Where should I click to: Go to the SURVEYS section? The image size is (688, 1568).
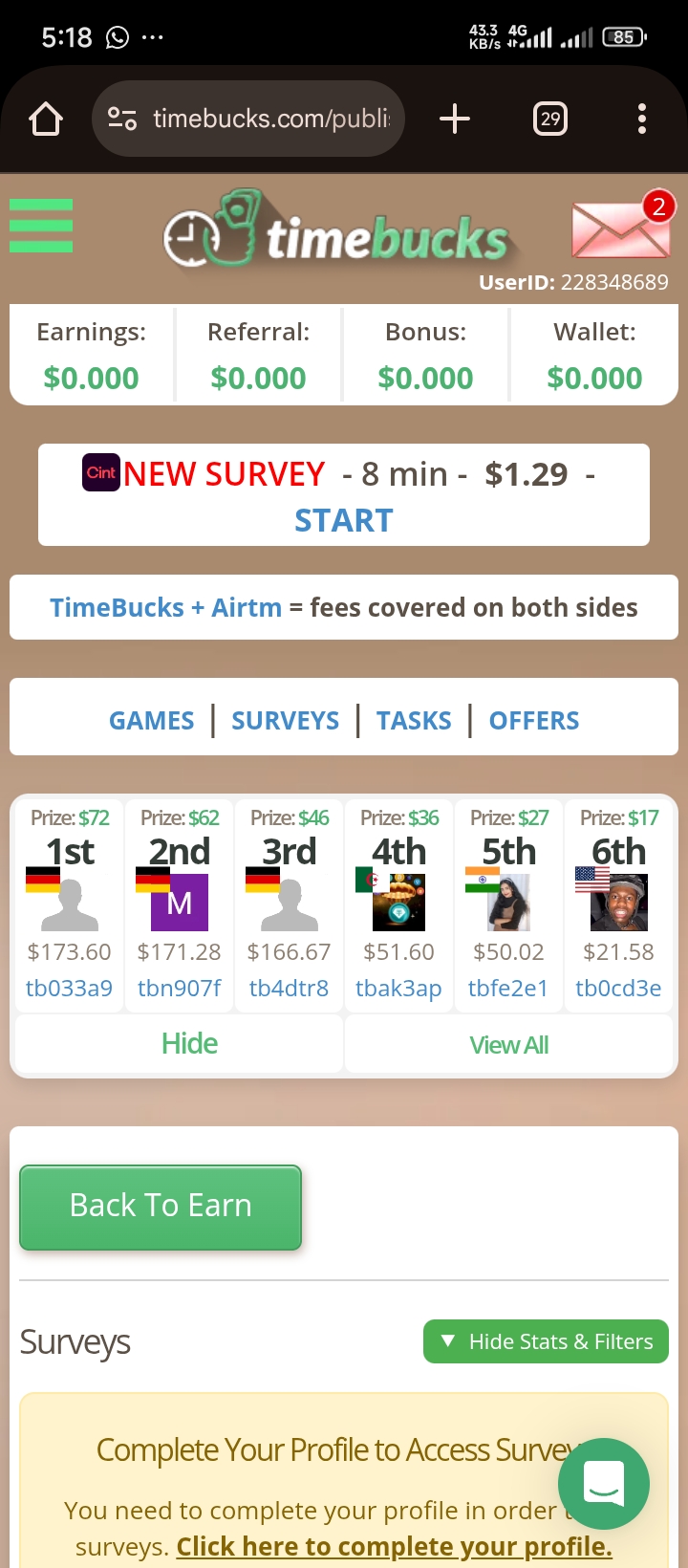(x=285, y=721)
